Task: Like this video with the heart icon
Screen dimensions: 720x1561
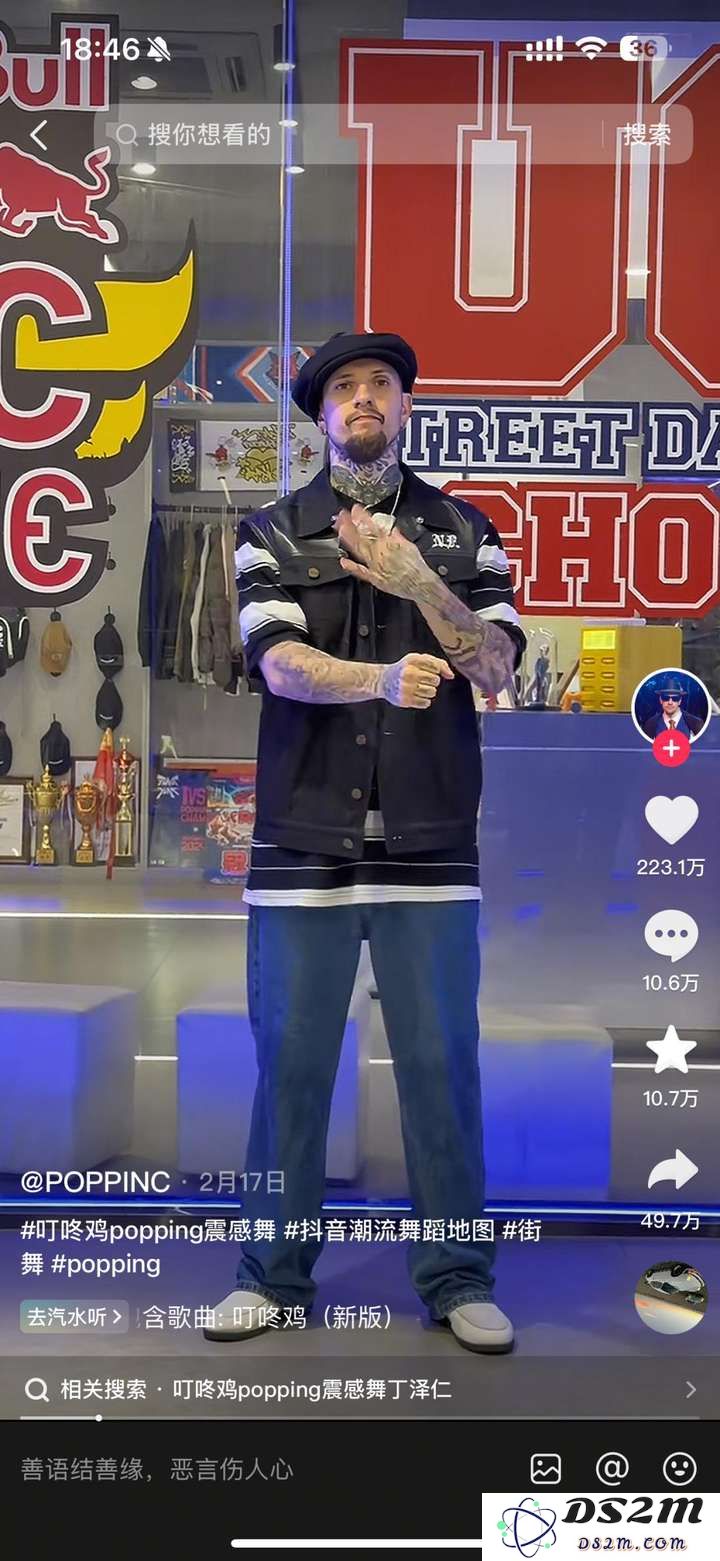Action: 671,820
